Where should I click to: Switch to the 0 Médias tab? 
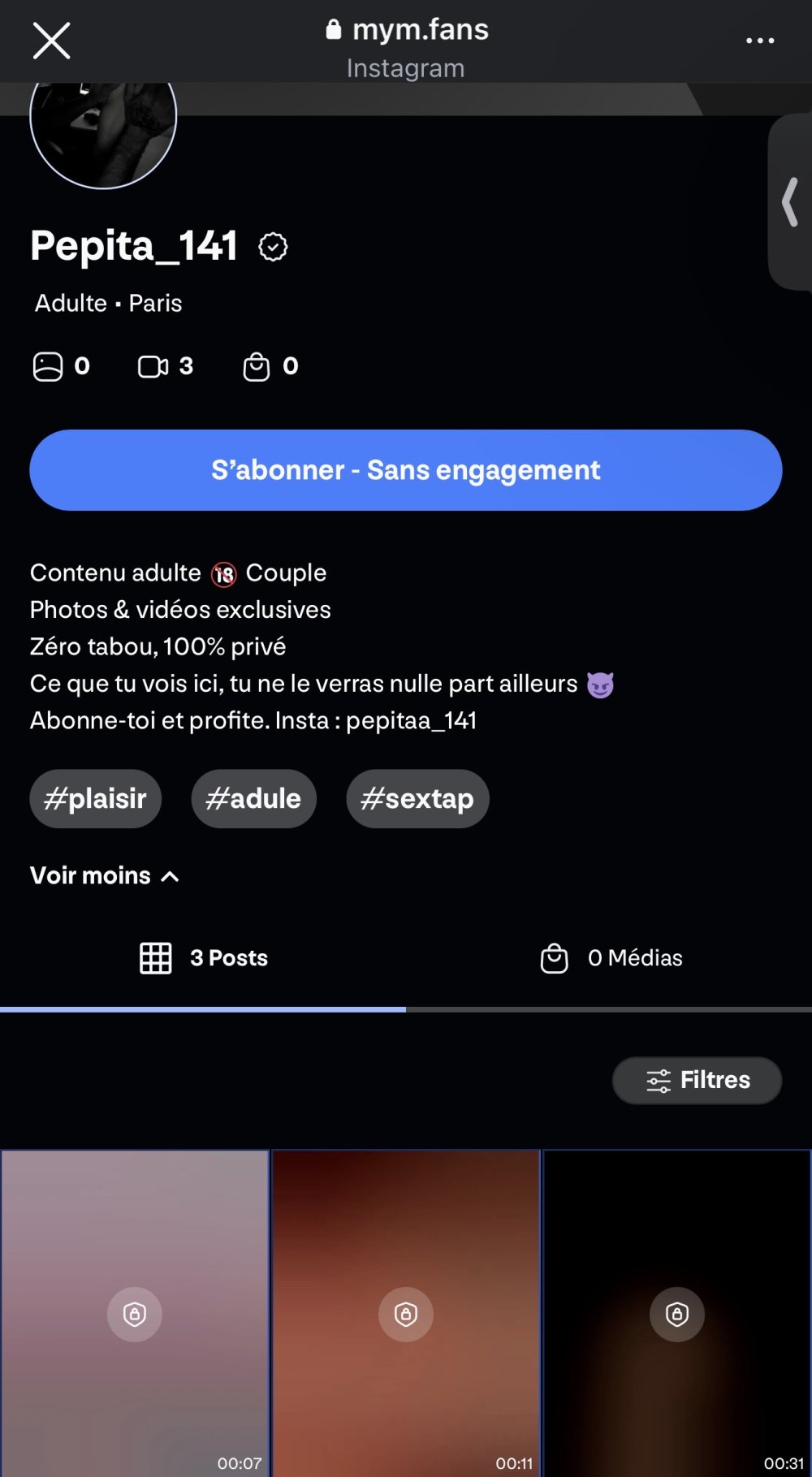point(611,958)
